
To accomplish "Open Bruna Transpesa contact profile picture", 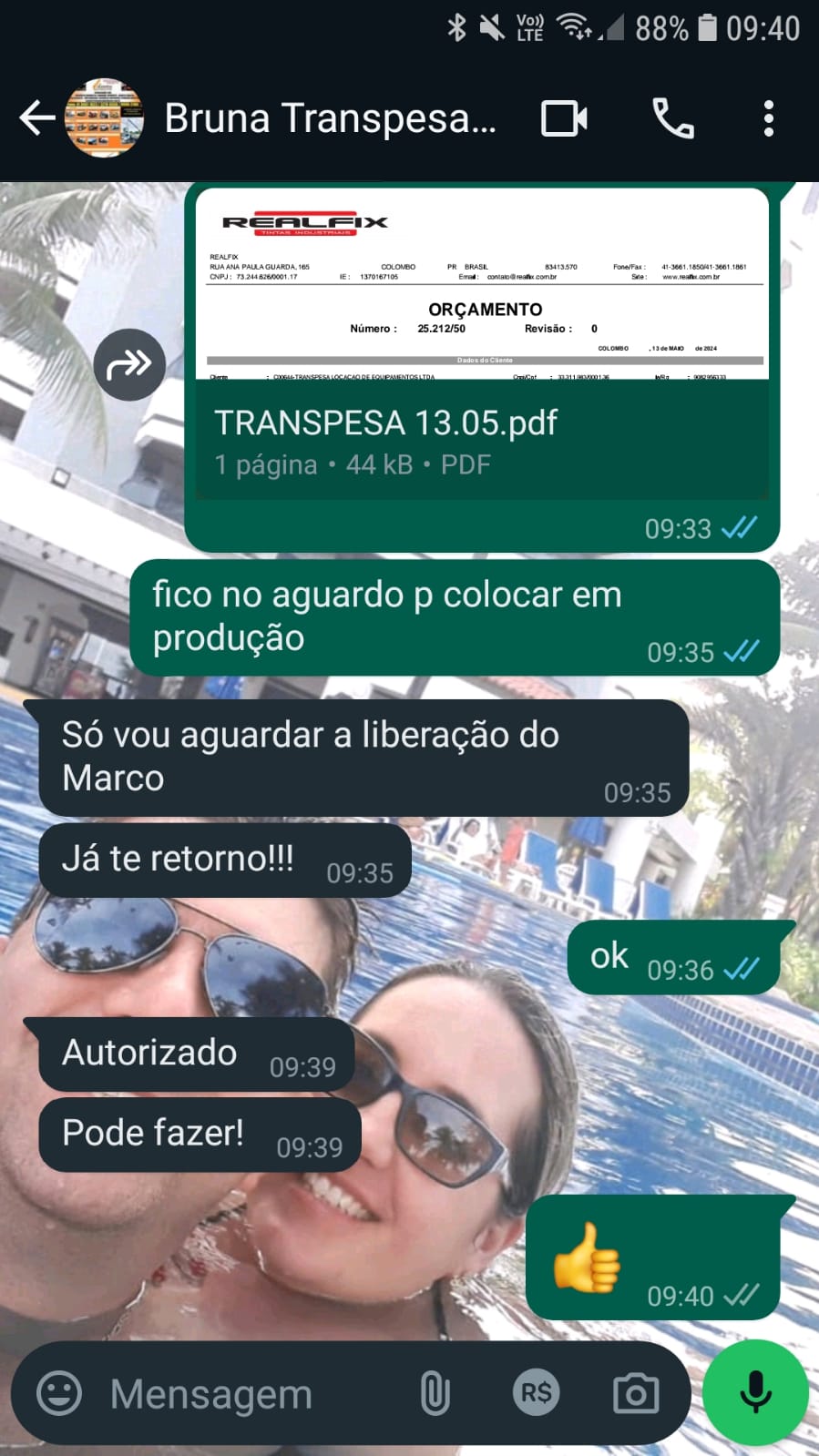I will (104, 118).
